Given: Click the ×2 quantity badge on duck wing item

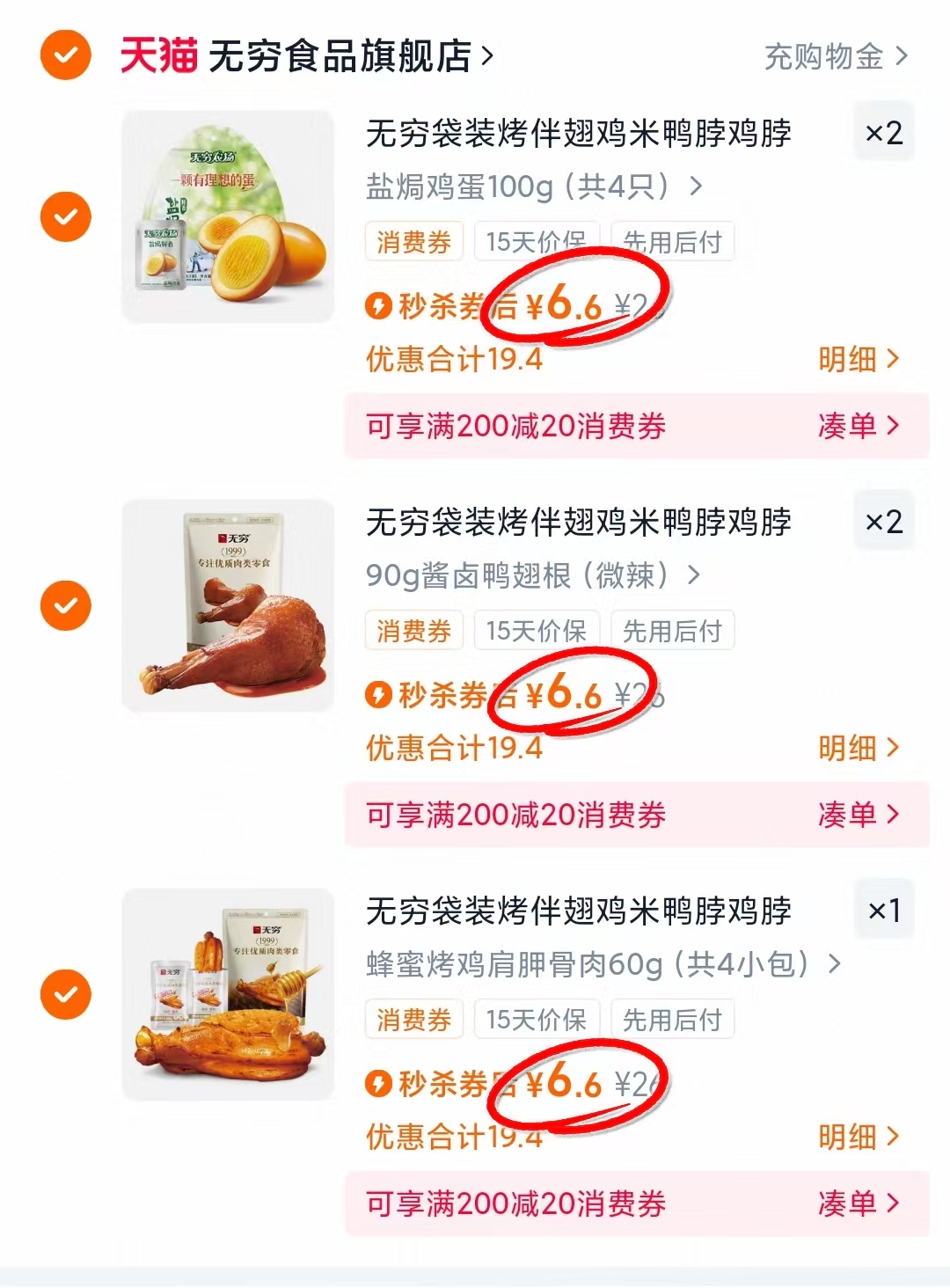Looking at the screenshot, I should click(x=884, y=519).
